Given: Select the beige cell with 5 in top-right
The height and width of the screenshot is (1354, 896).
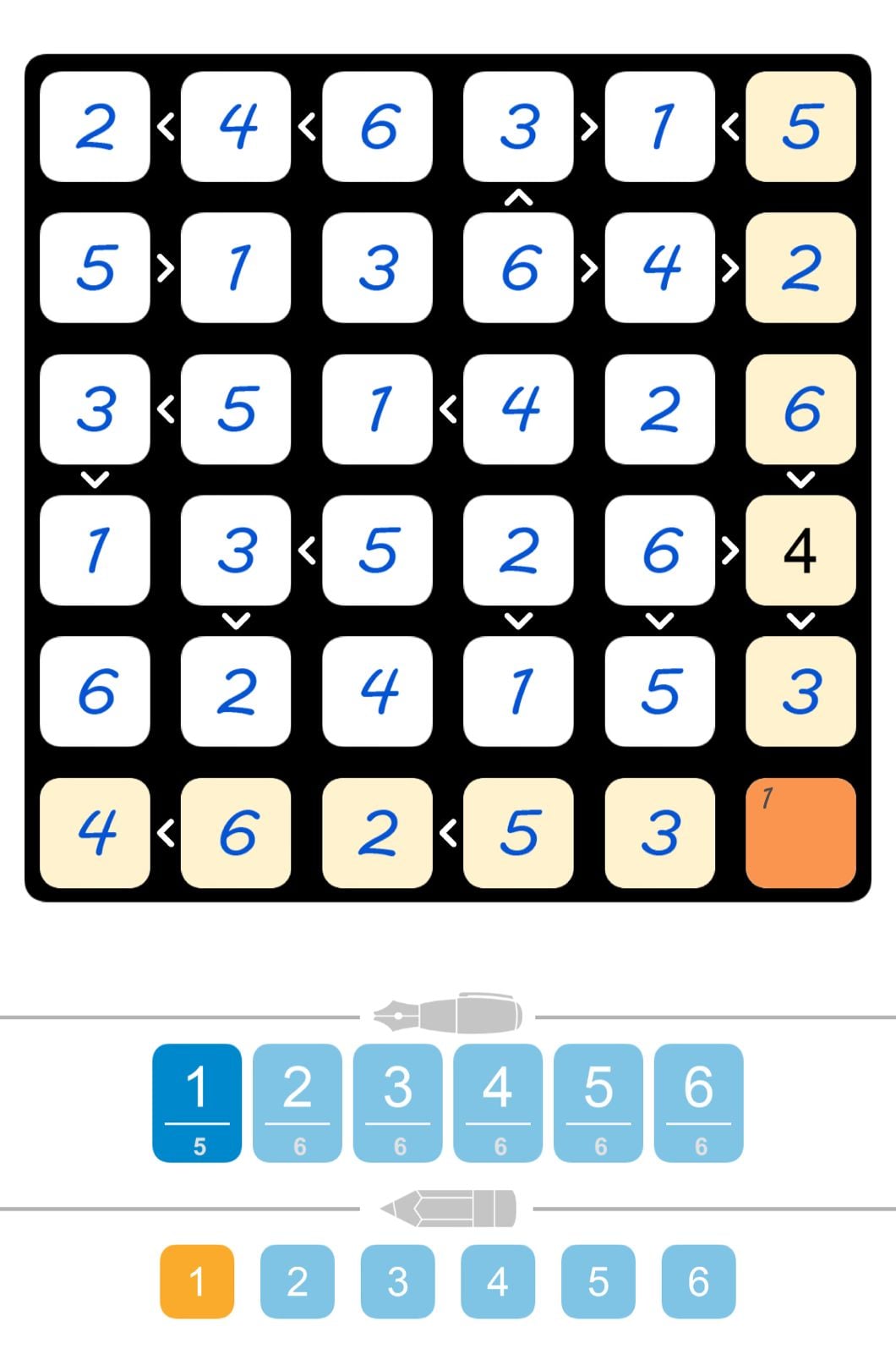Looking at the screenshot, I should (800, 128).
